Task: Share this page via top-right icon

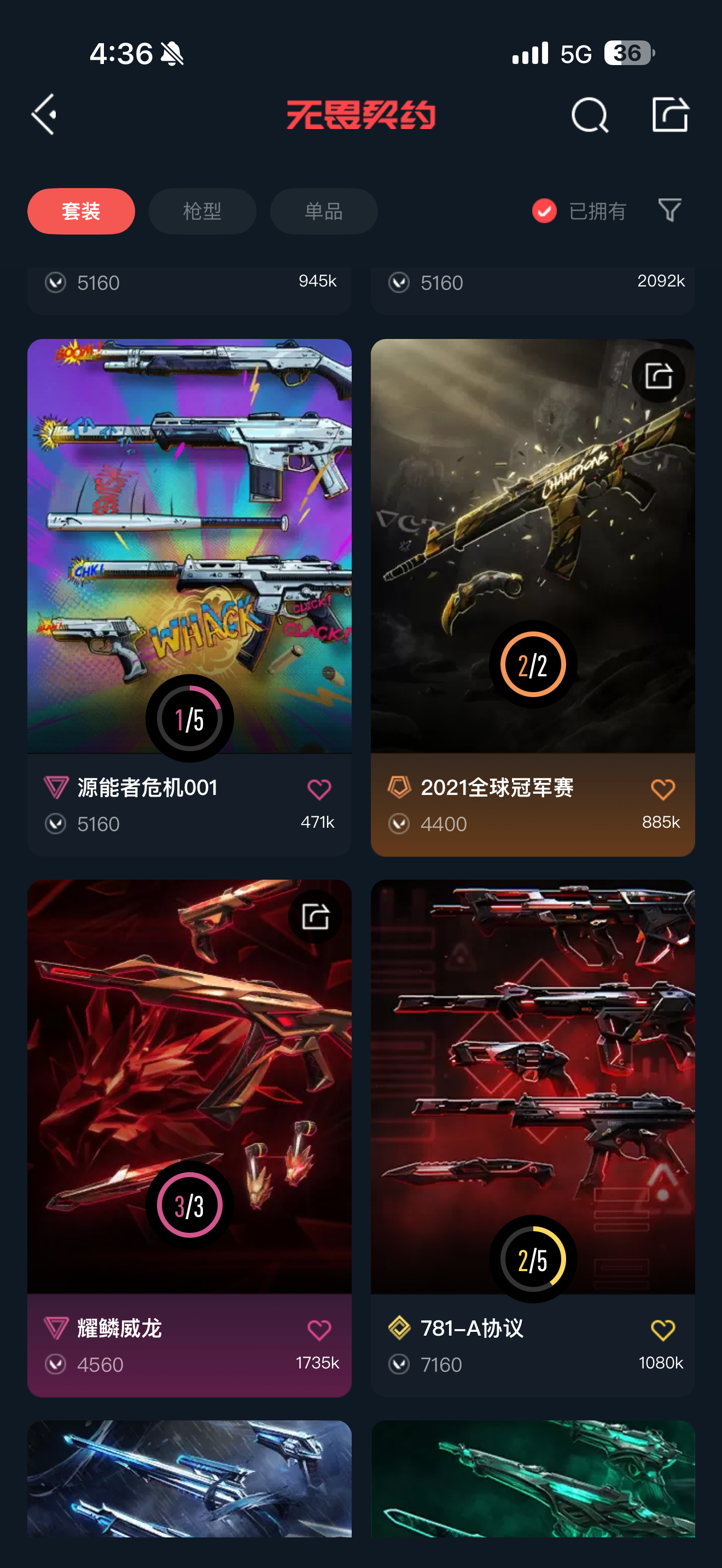Action: point(669,114)
